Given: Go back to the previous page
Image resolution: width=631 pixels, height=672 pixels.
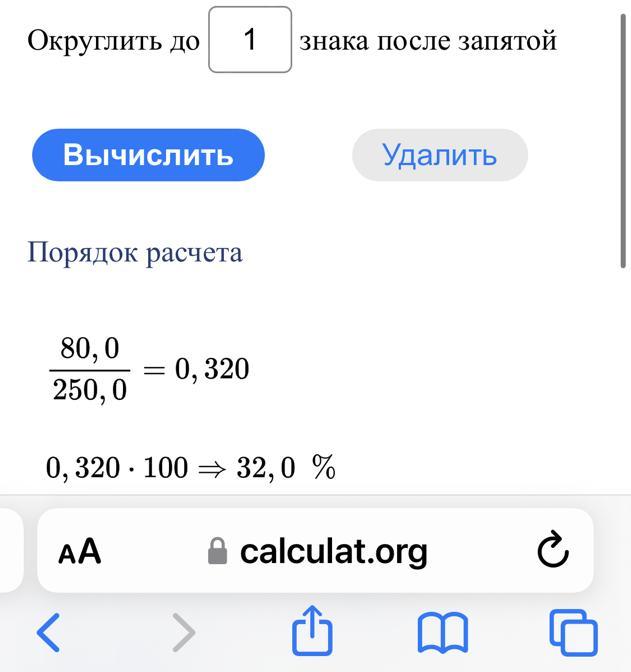Looking at the screenshot, I should [x=48, y=632].
